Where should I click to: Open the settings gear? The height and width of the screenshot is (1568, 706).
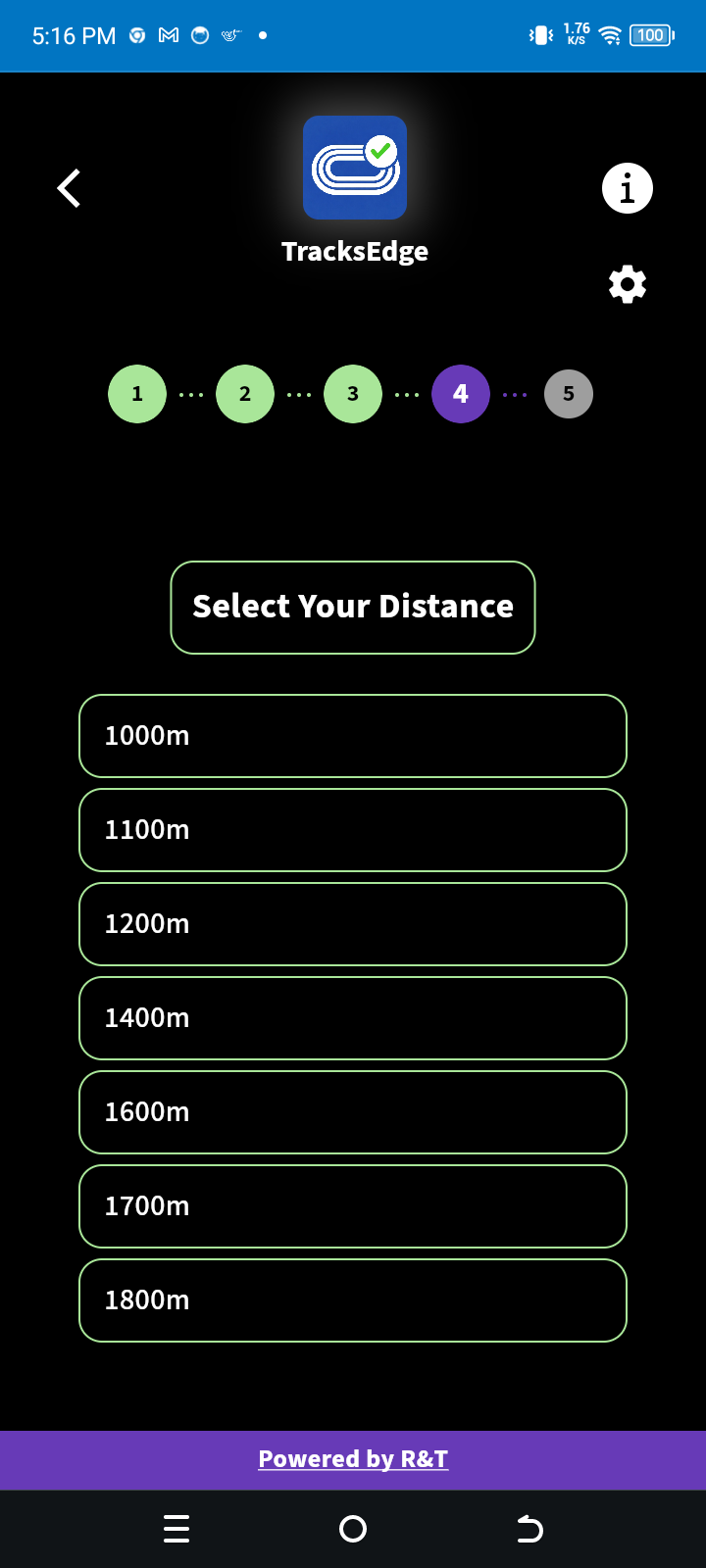tap(627, 284)
